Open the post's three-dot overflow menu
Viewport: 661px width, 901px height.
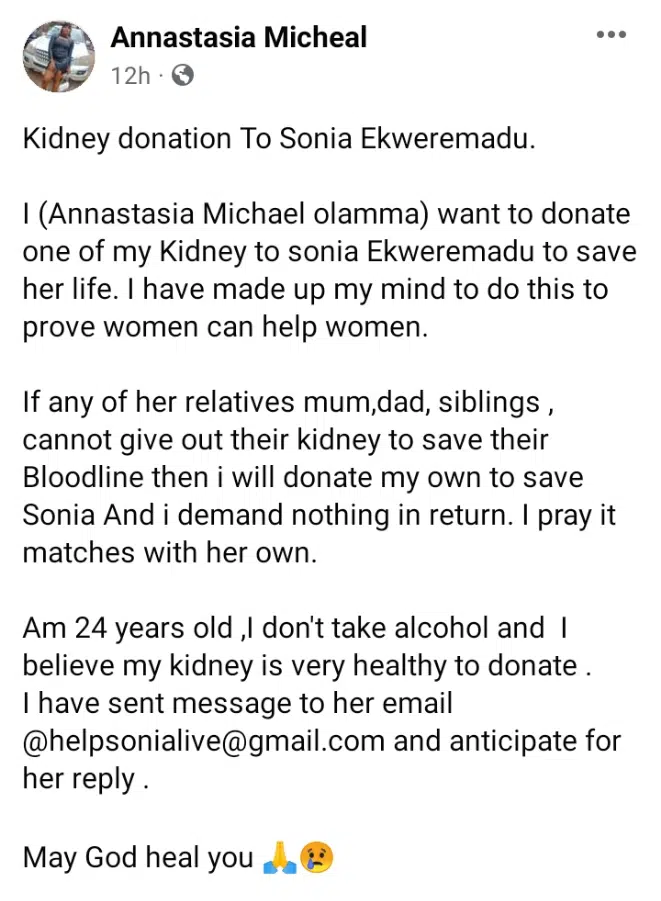[610, 35]
